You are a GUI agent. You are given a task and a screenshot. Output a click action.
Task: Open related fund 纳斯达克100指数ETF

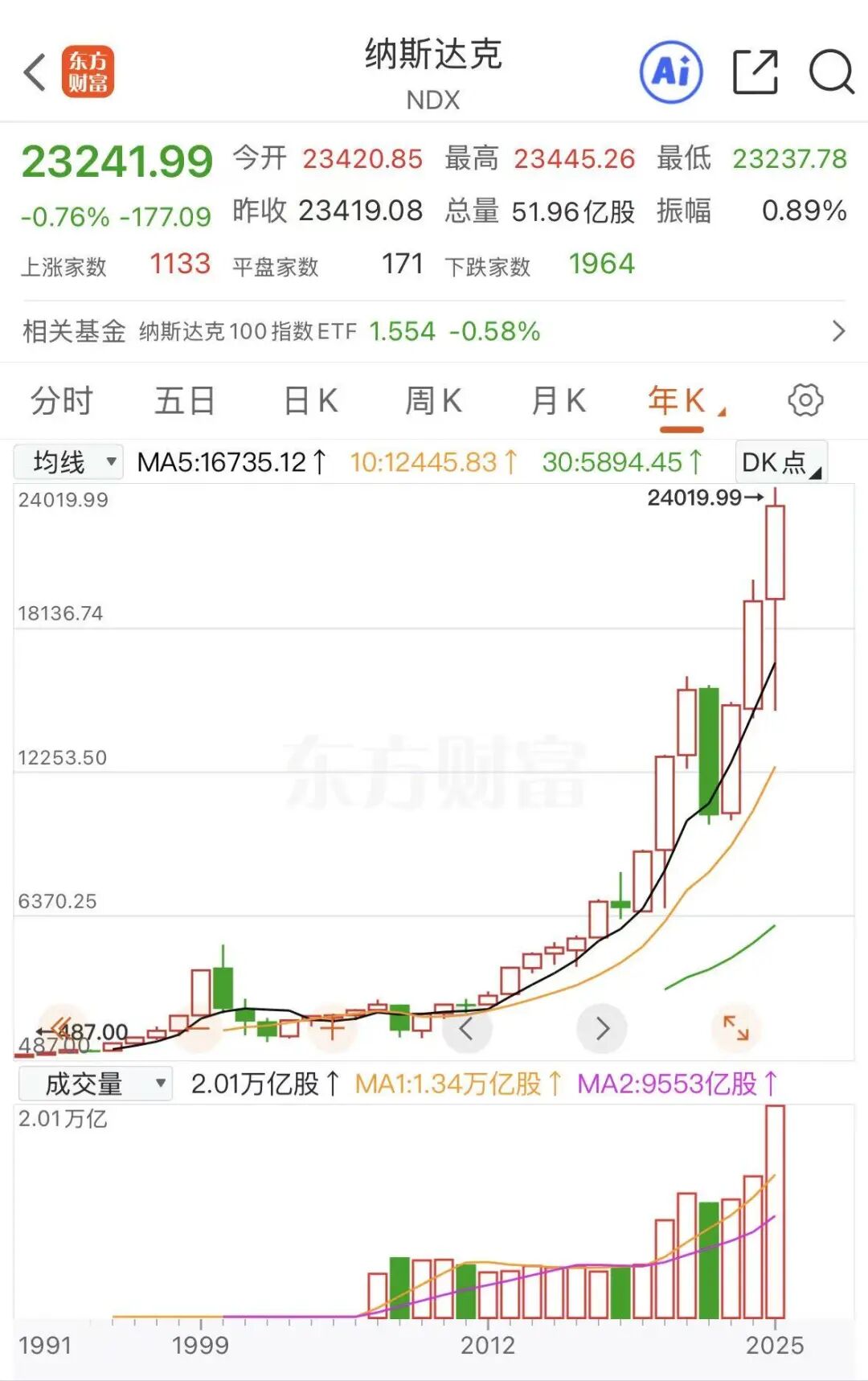tap(434, 331)
